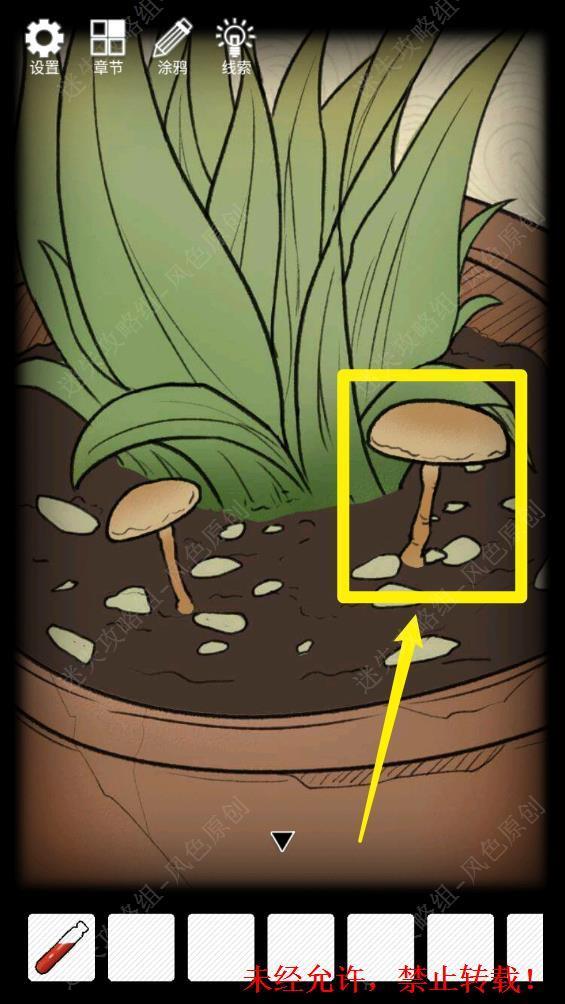Open the 设置 settings gear
Screen dimensions: 565x1004
[x=44, y=47]
